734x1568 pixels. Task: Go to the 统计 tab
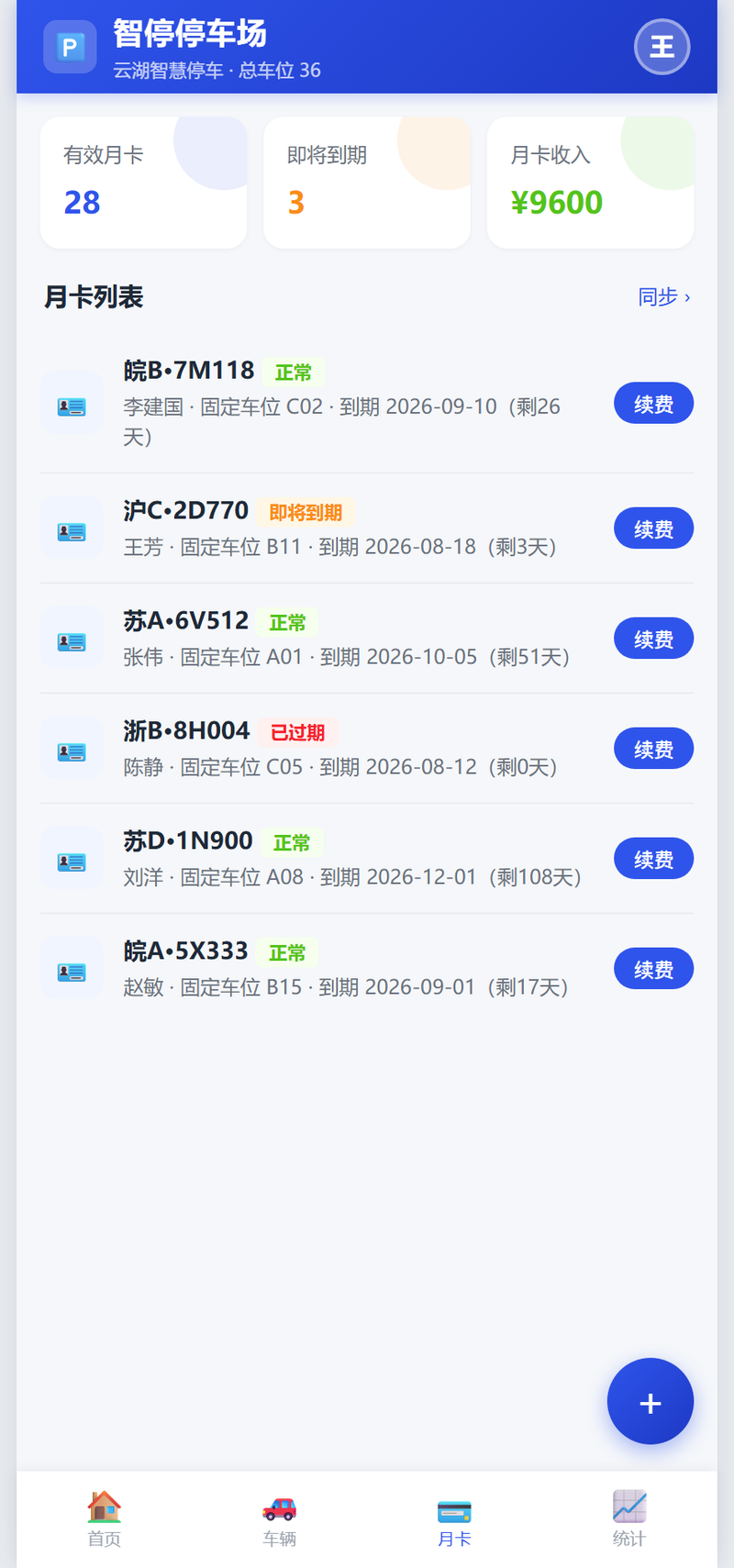tap(629, 1519)
